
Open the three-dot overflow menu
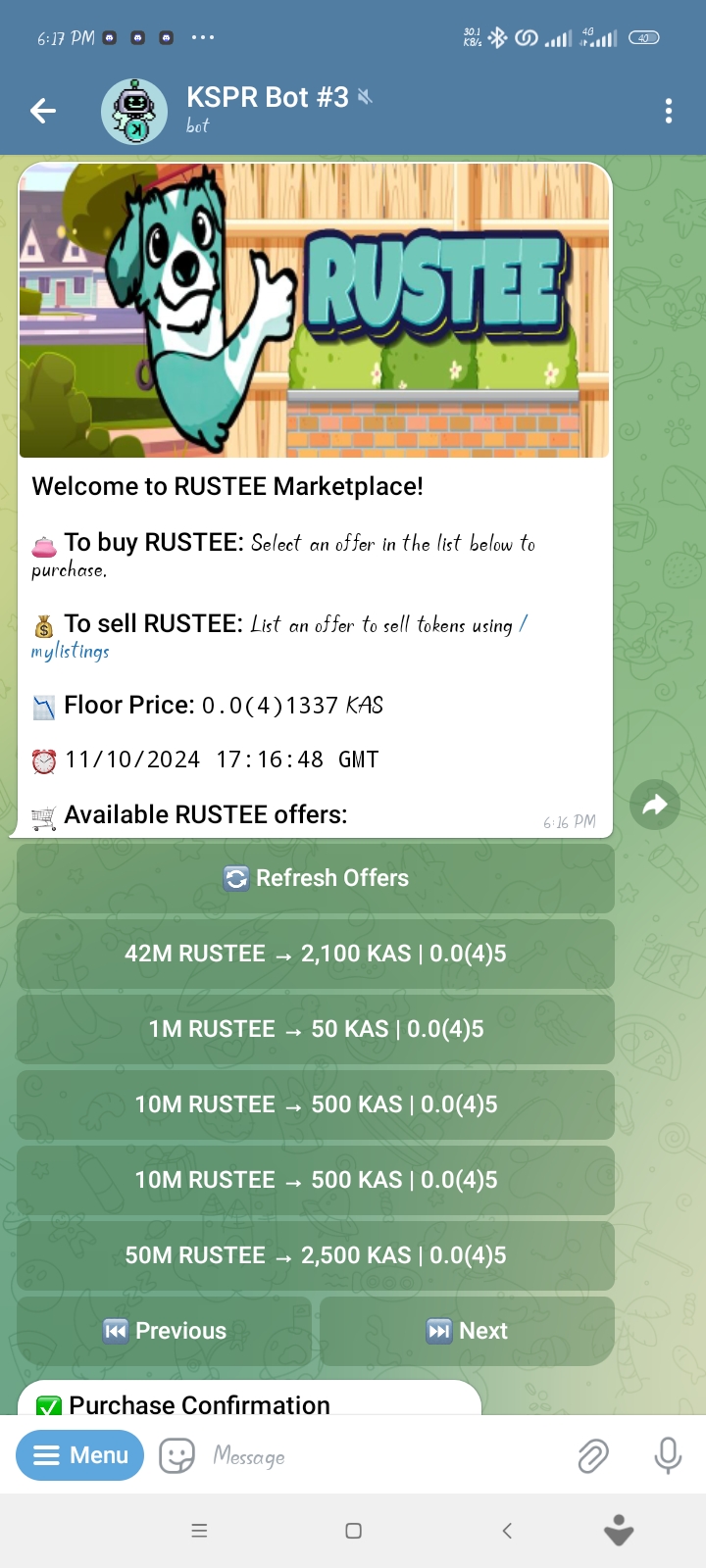[x=669, y=111]
